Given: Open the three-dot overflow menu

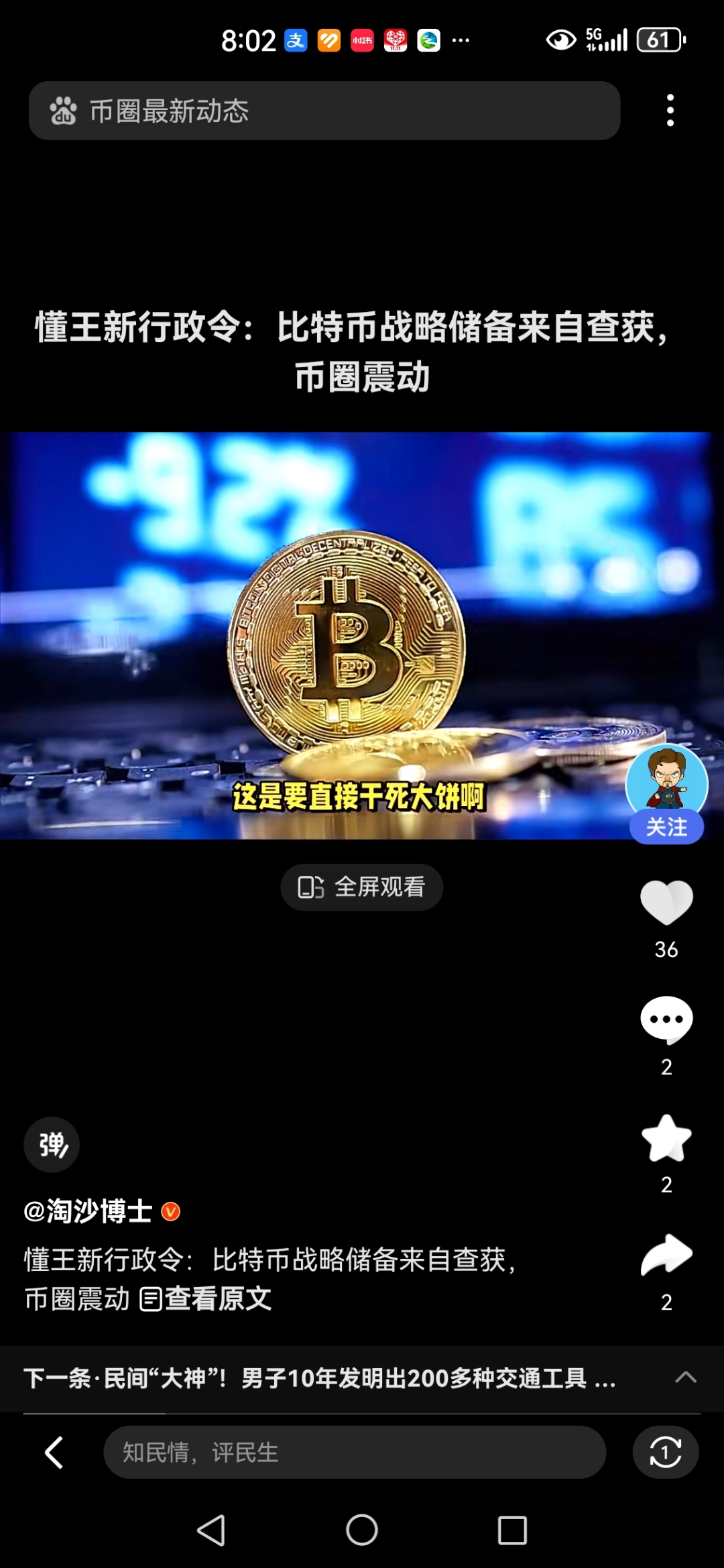Looking at the screenshot, I should point(670,111).
